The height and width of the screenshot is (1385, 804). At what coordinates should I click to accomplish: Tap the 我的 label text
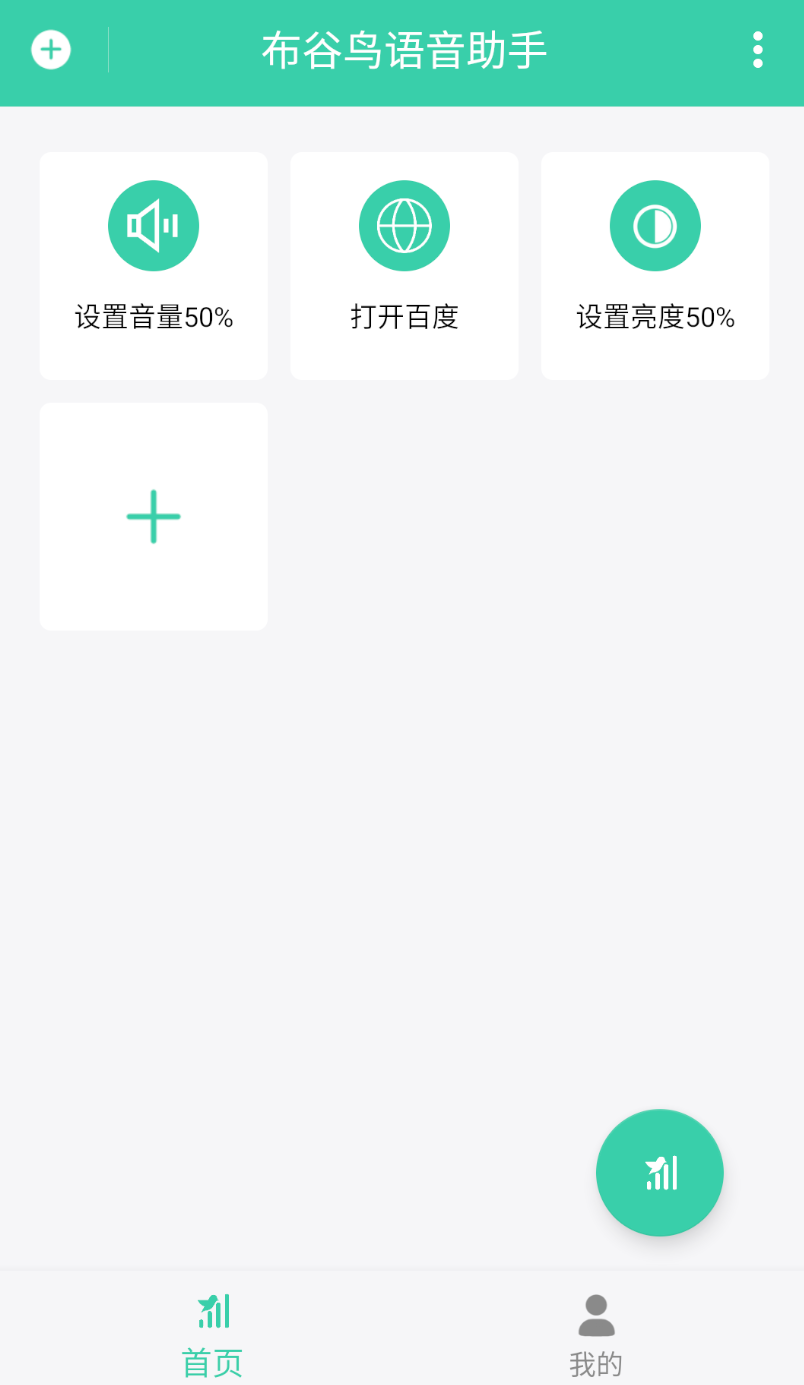pos(595,1362)
